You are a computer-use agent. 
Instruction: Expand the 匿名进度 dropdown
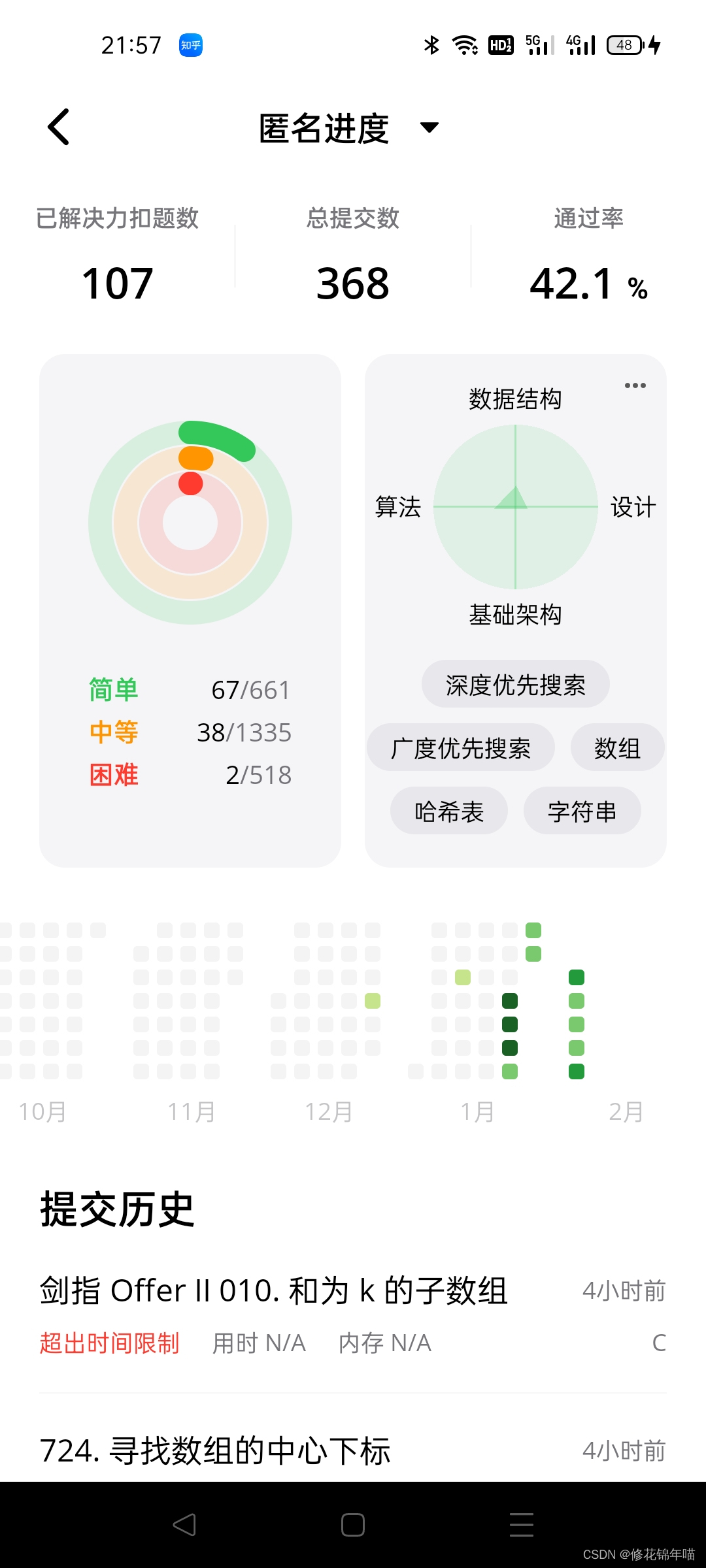tap(429, 127)
